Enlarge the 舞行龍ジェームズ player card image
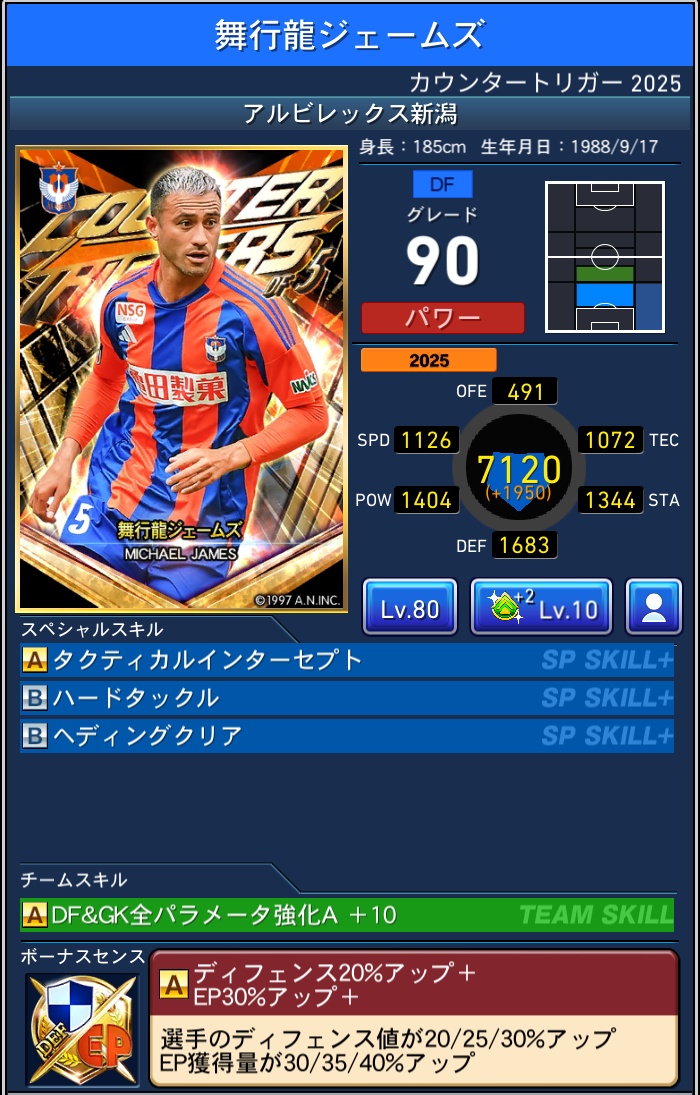Viewport: 700px width, 1095px height. point(181,379)
